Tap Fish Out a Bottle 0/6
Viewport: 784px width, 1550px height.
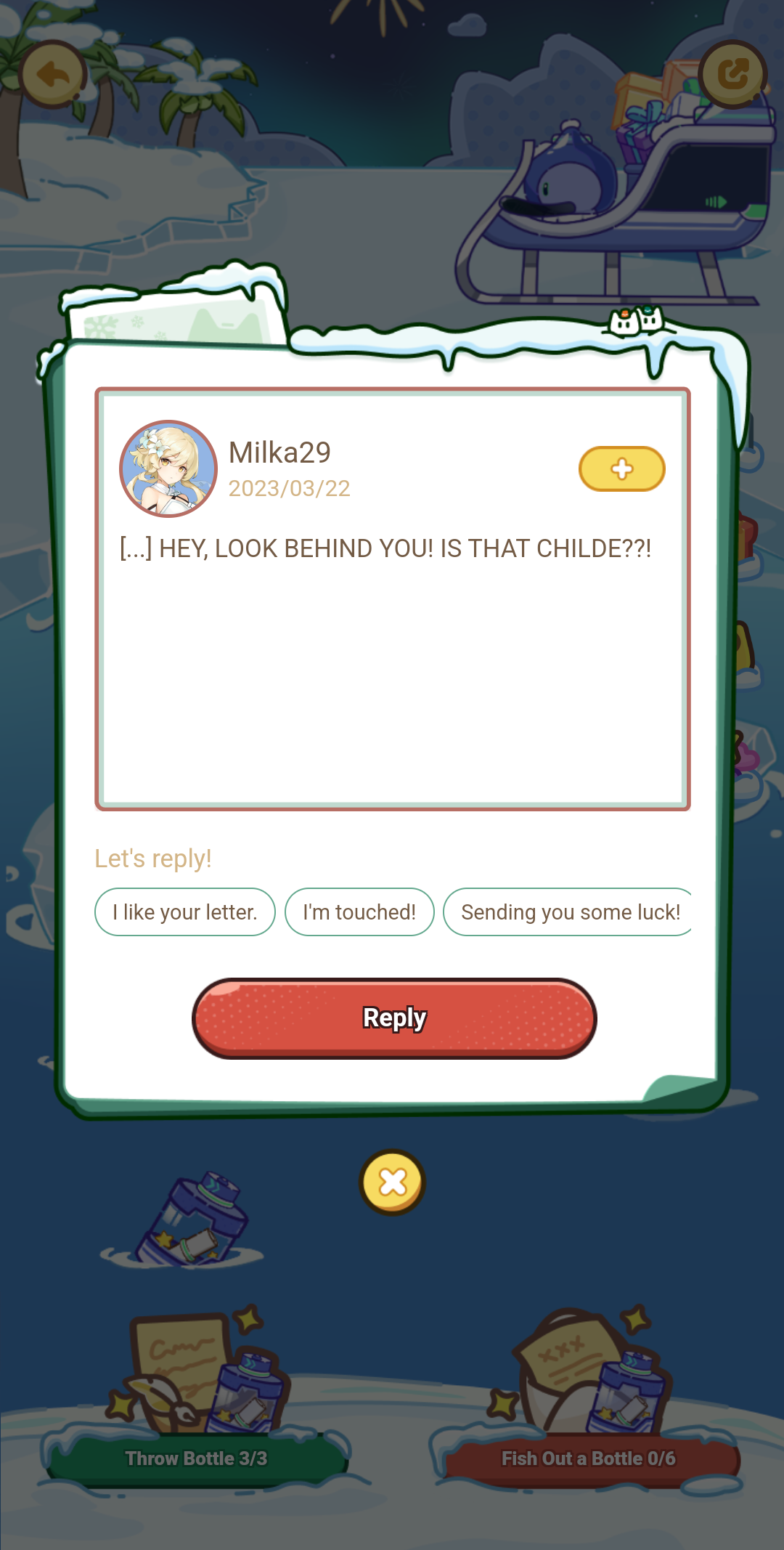pos(588,1458)
